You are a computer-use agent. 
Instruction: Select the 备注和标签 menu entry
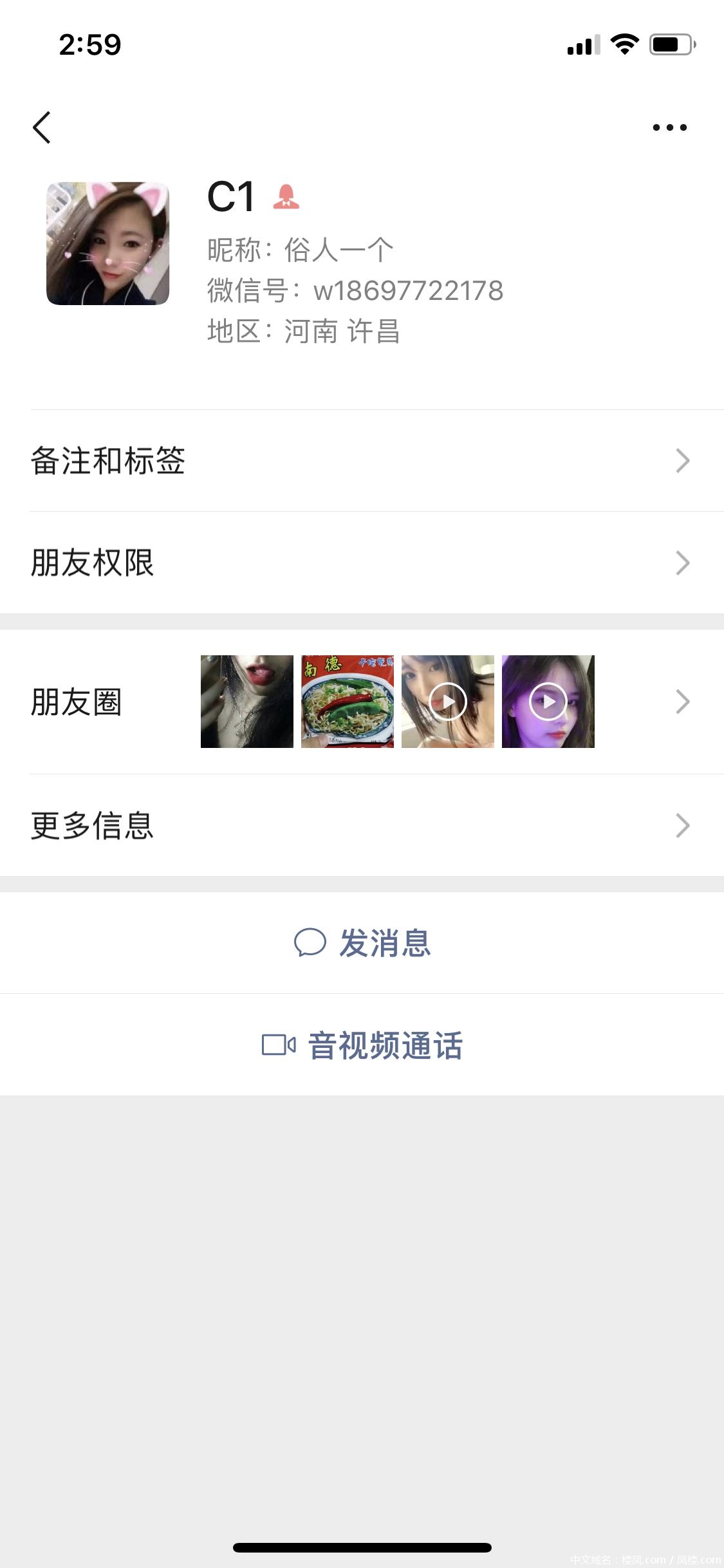[x=107, y=460]
